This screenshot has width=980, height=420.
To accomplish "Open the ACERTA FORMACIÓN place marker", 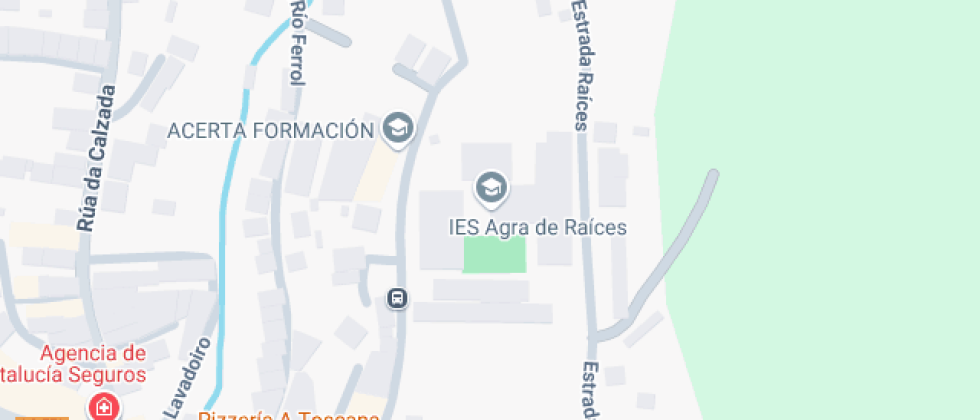I will 398,129.
